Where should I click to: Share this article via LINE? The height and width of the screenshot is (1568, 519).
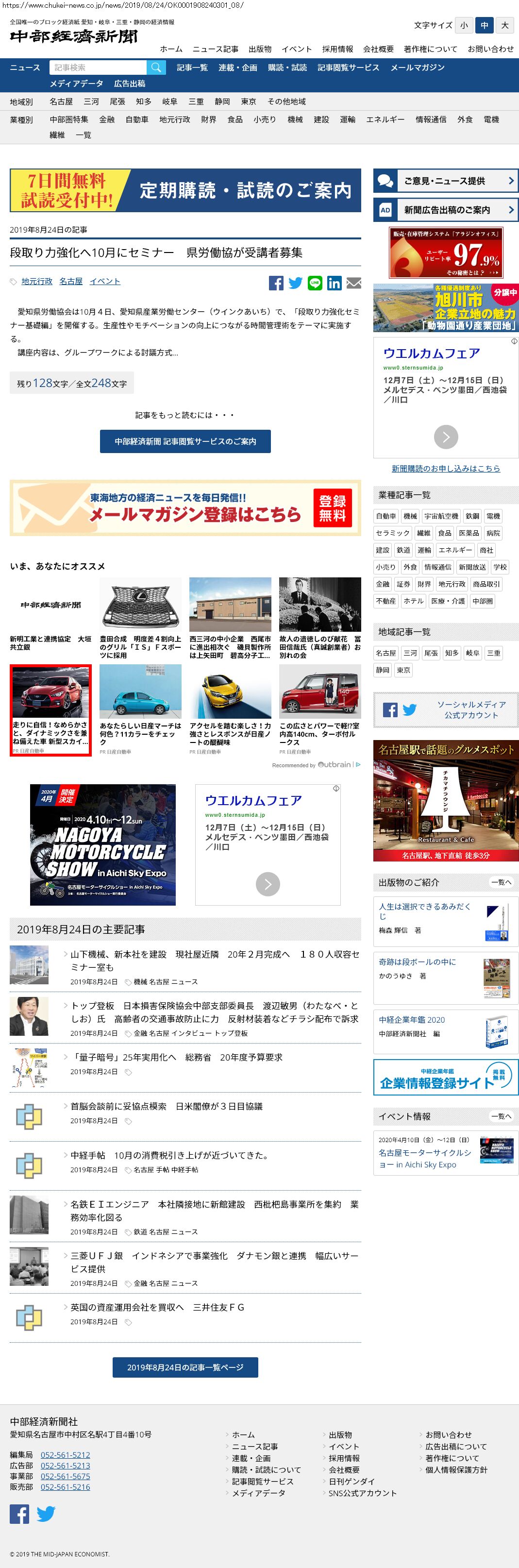click(x=315, y=283)
